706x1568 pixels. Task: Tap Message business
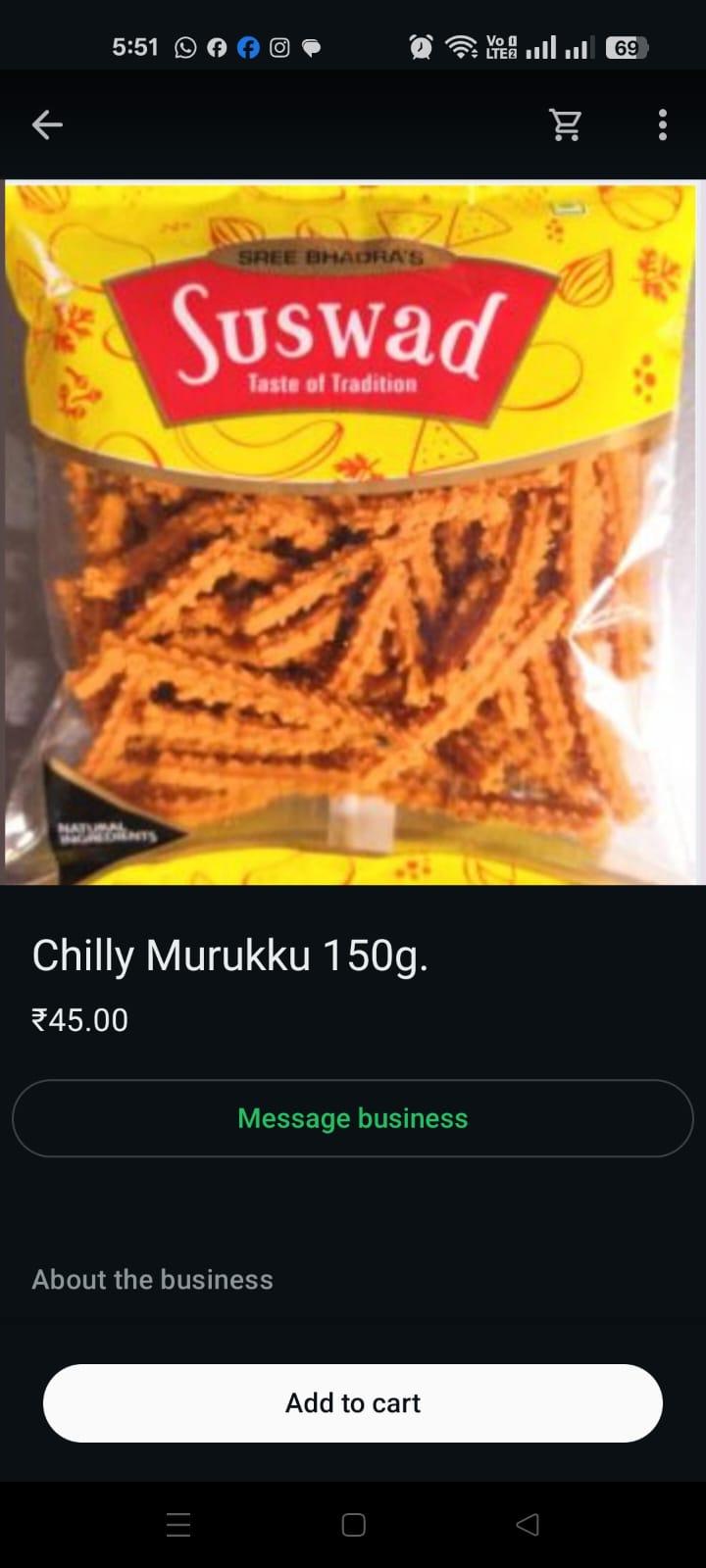pyautogui.click(x=353, y=1118)
